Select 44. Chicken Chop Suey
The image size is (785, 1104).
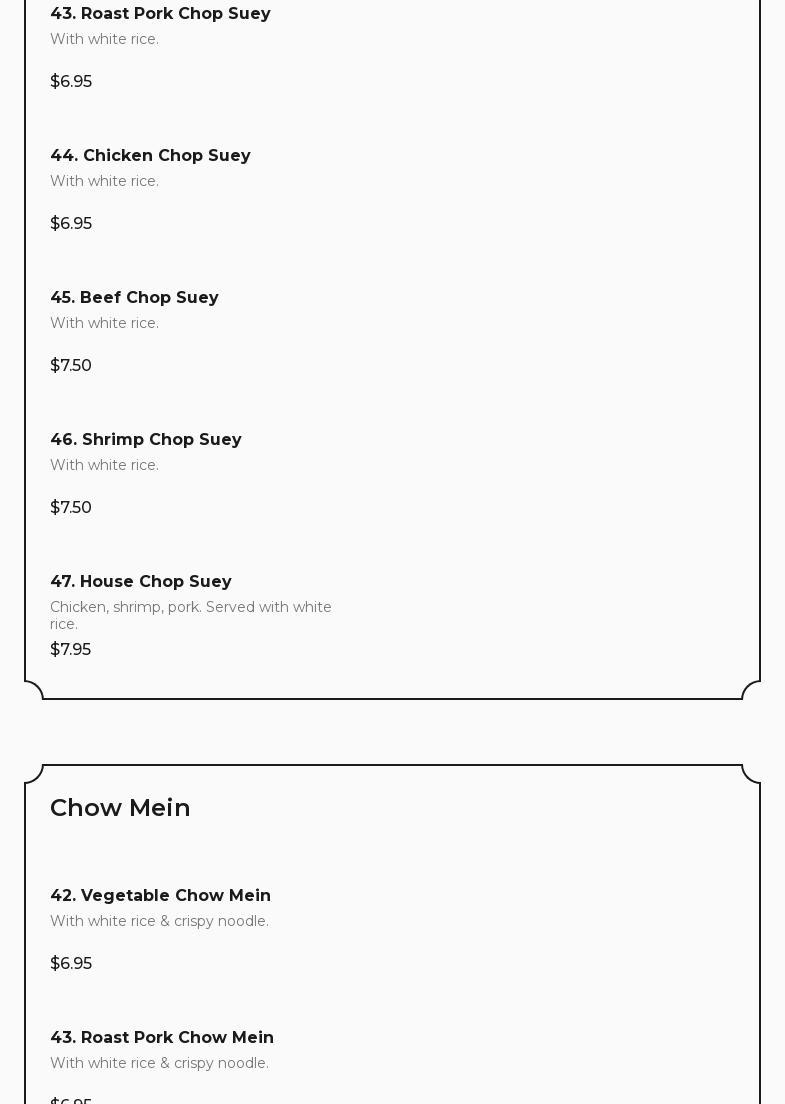150,156
